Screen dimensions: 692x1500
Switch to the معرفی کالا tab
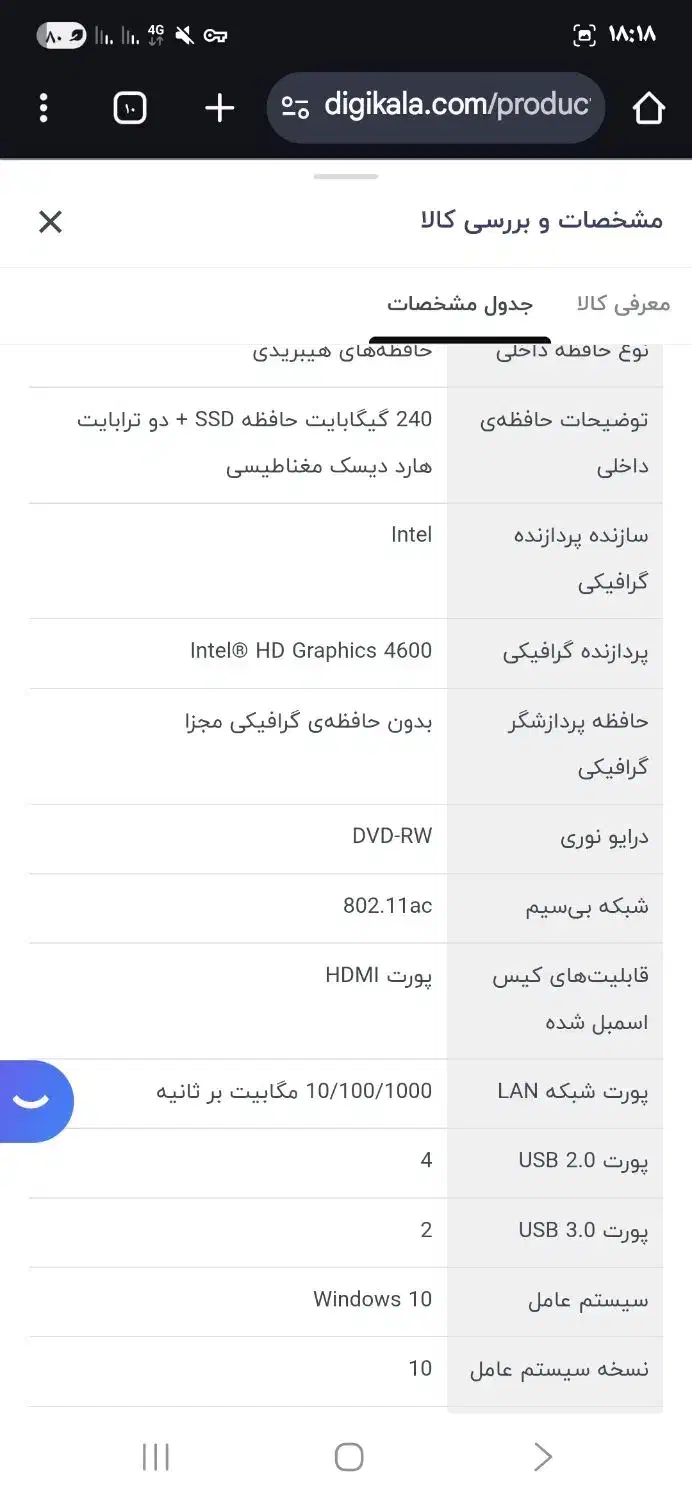pyautogui.click(x=623, y=304)
